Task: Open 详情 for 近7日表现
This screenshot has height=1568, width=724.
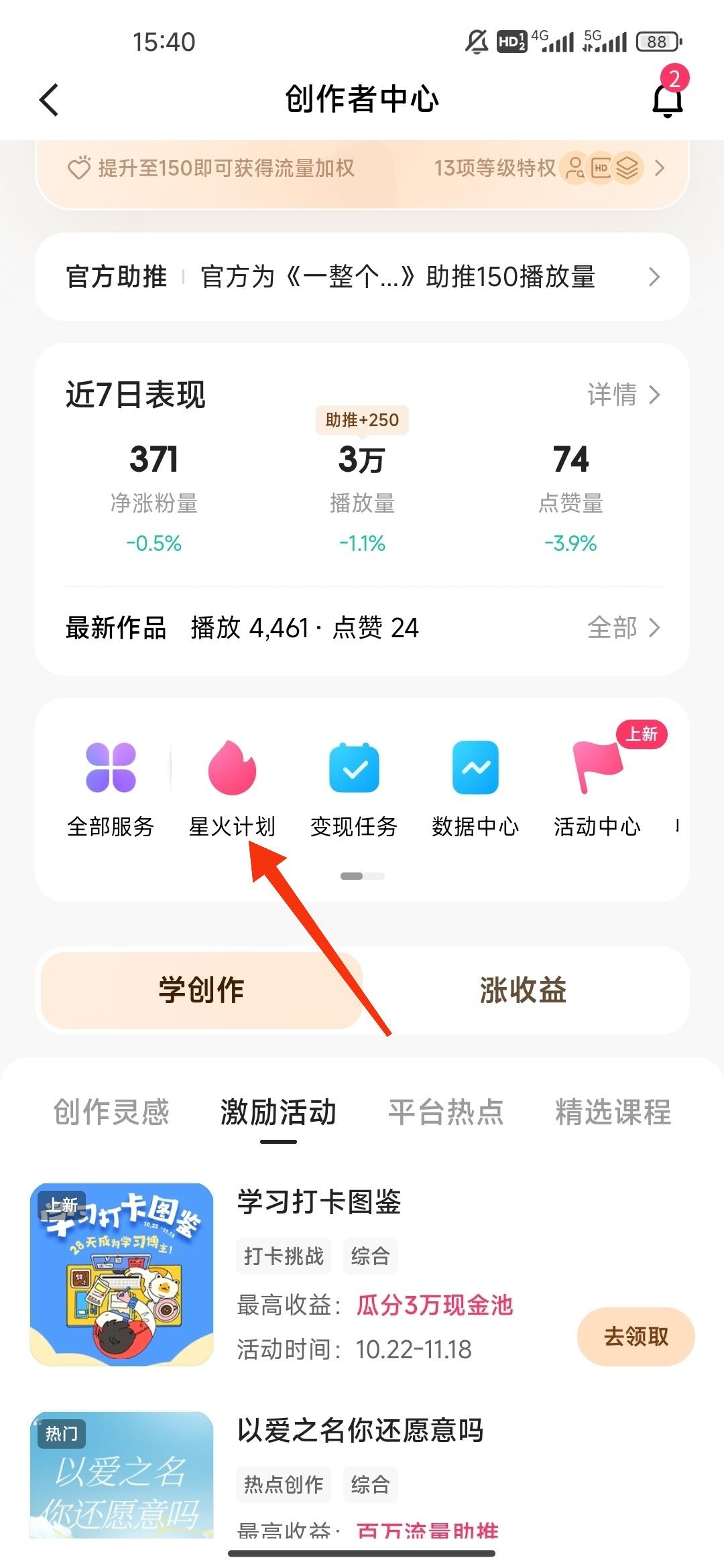Action: [x=623, y=395]
